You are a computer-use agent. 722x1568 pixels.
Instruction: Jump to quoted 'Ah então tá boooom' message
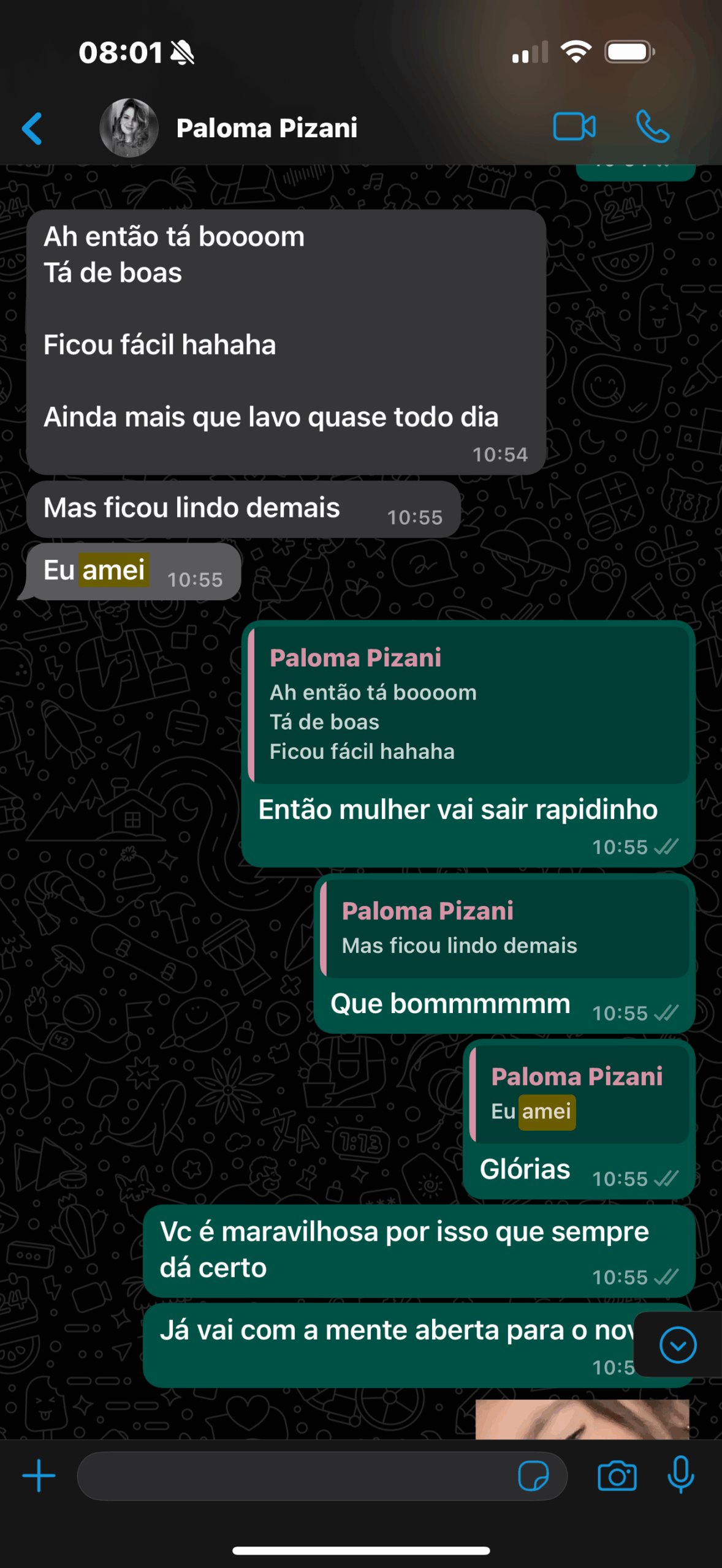pyautogui.click(x=469, y=704)
